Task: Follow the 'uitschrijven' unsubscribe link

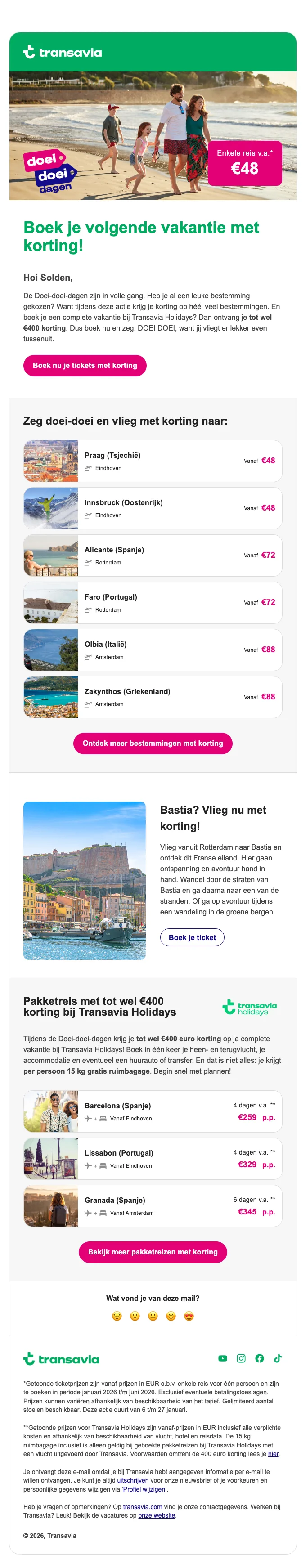Action: pos(133,1480)
